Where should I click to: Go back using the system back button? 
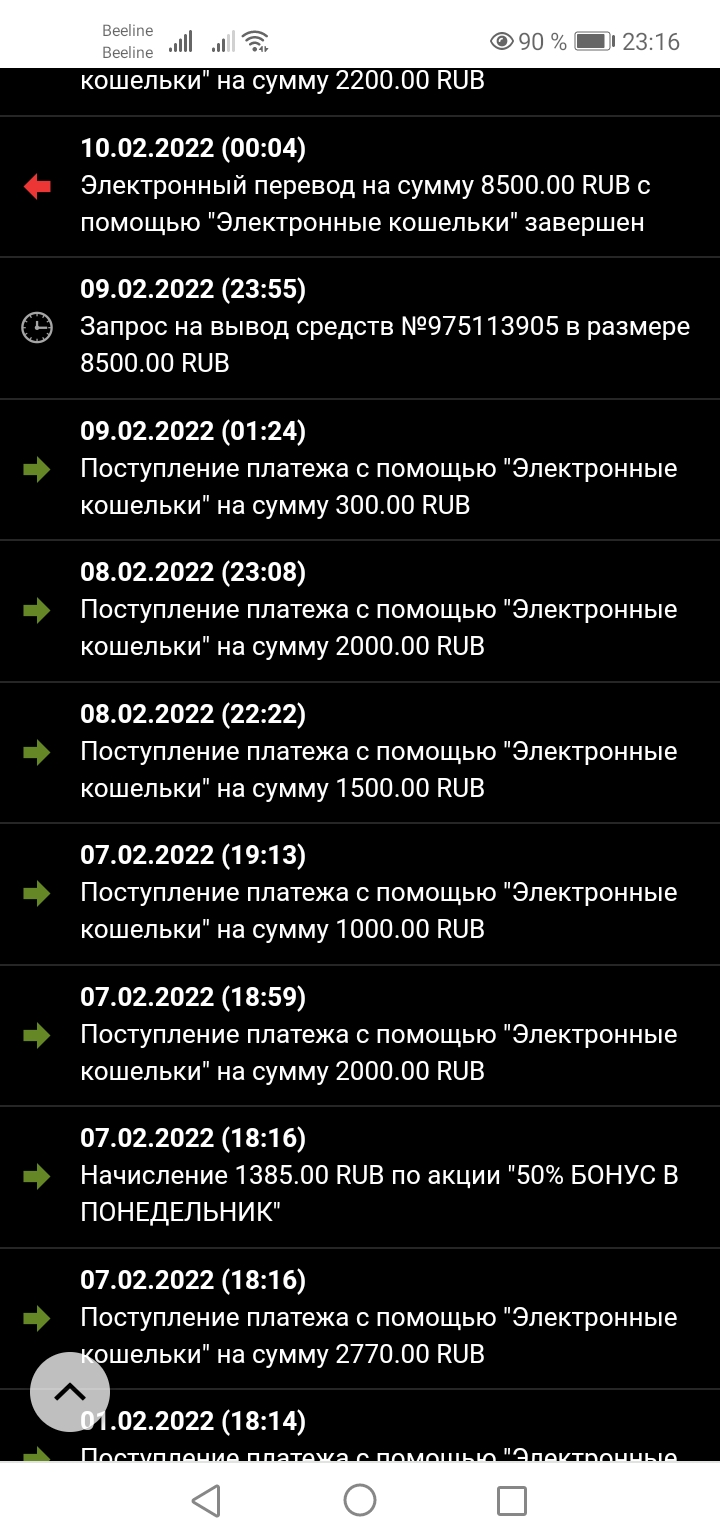[206, 1500]
